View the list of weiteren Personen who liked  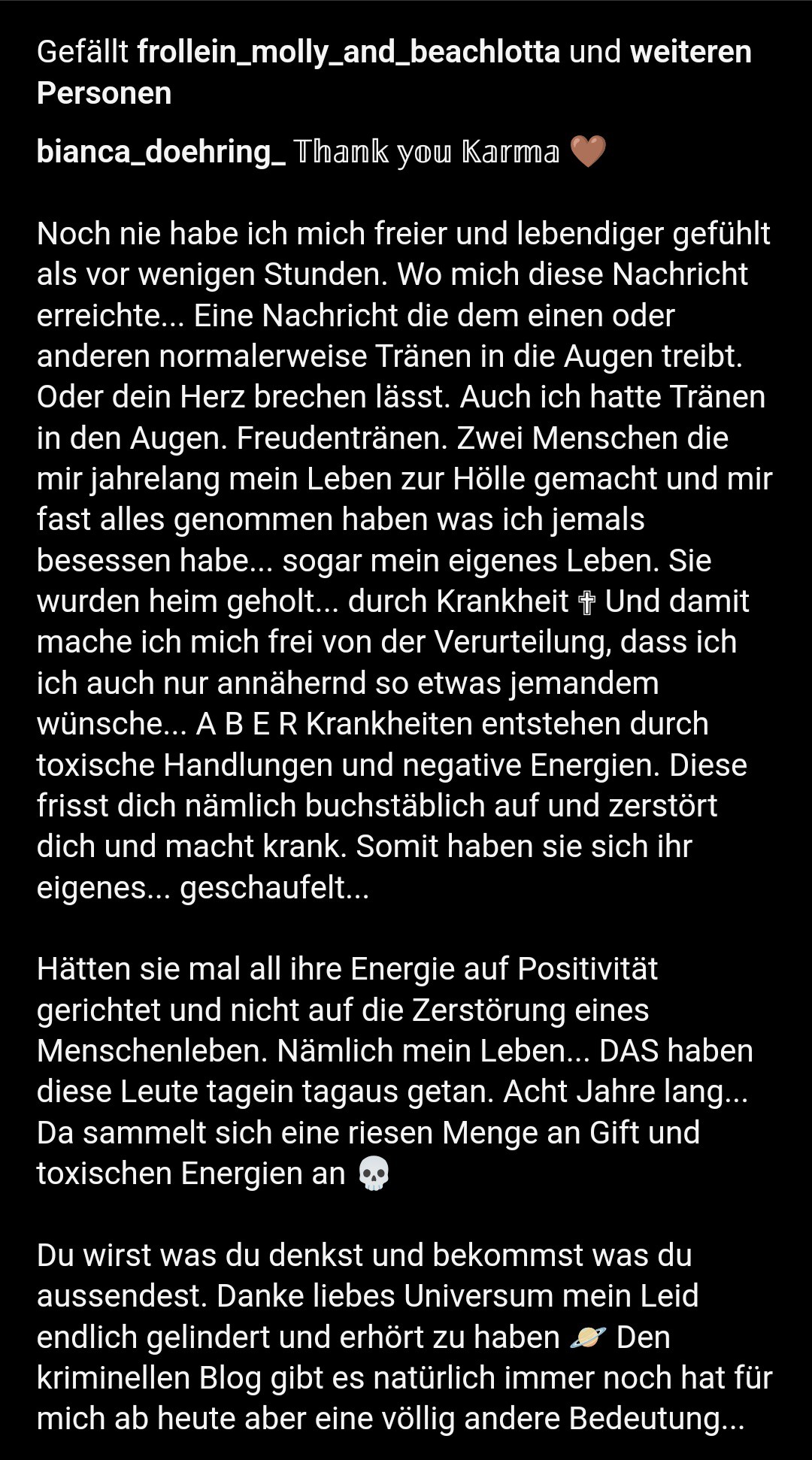[x=690, y=53]
